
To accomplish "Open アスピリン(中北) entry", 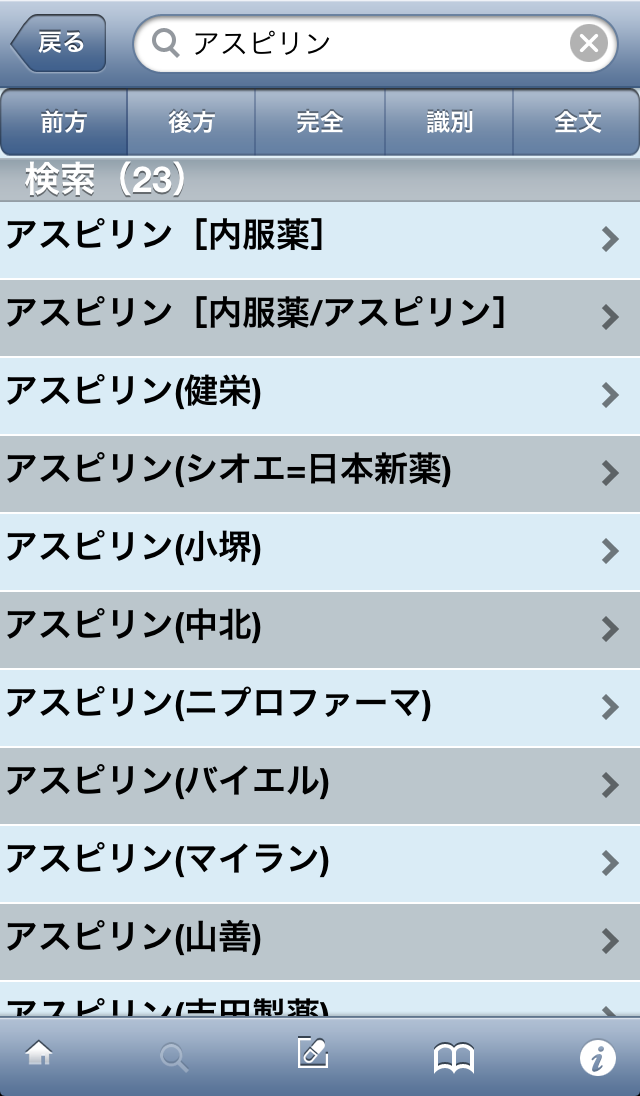I will (x=320, y=628).
